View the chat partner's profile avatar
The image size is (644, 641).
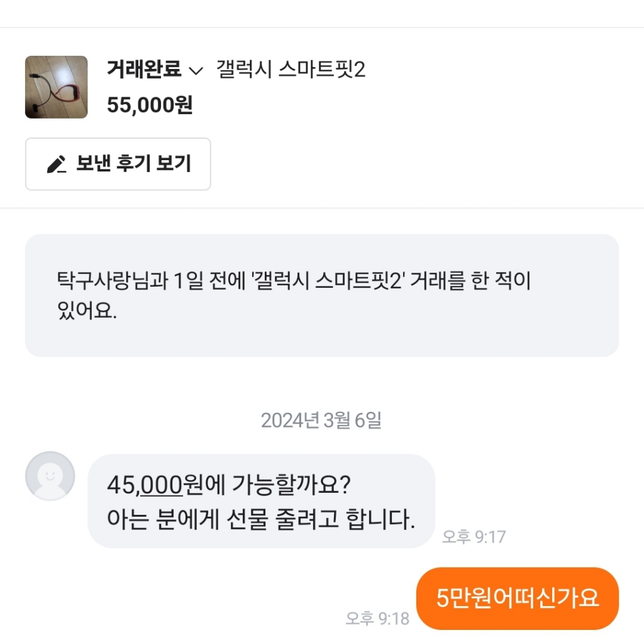click(x=50, y=477)
